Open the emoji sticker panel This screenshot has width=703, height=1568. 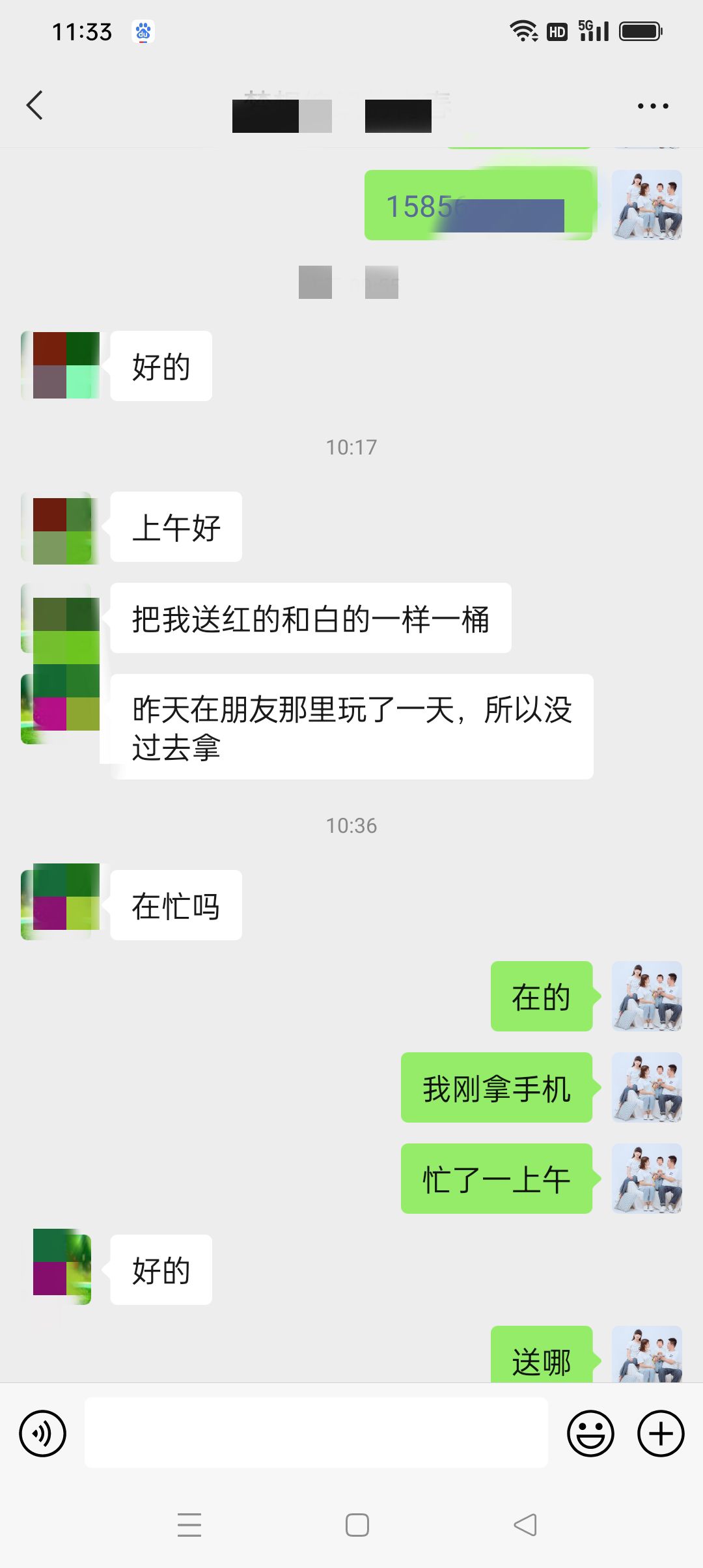(590, 1433)
